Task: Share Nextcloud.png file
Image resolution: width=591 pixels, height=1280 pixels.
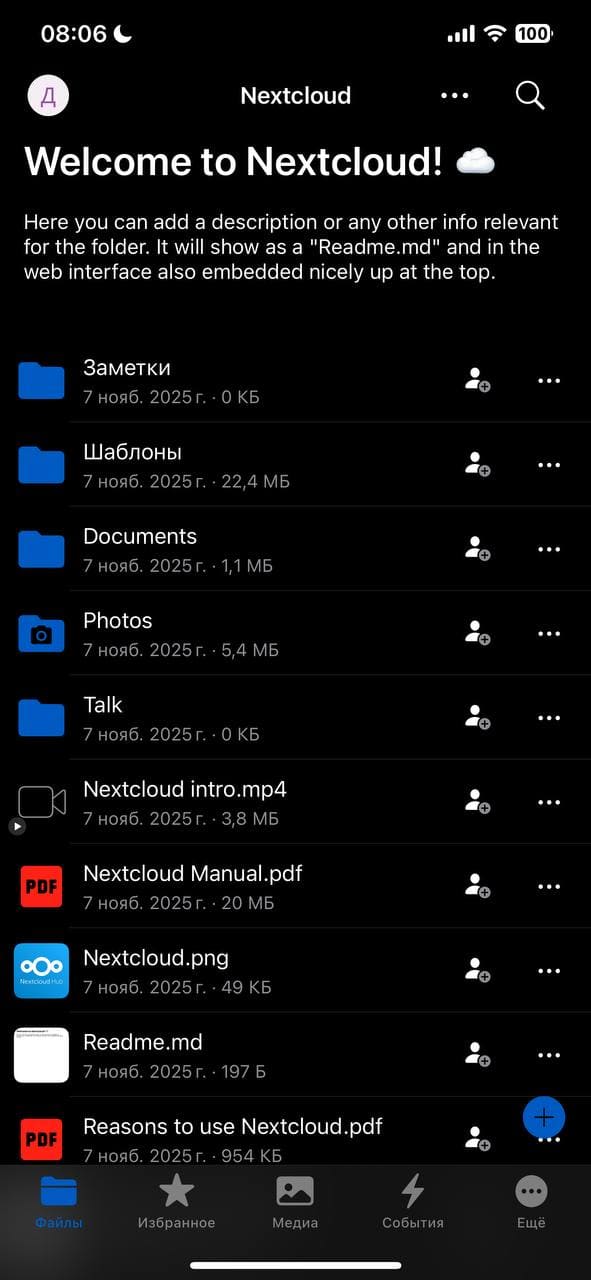Action: tap(478, 971)
